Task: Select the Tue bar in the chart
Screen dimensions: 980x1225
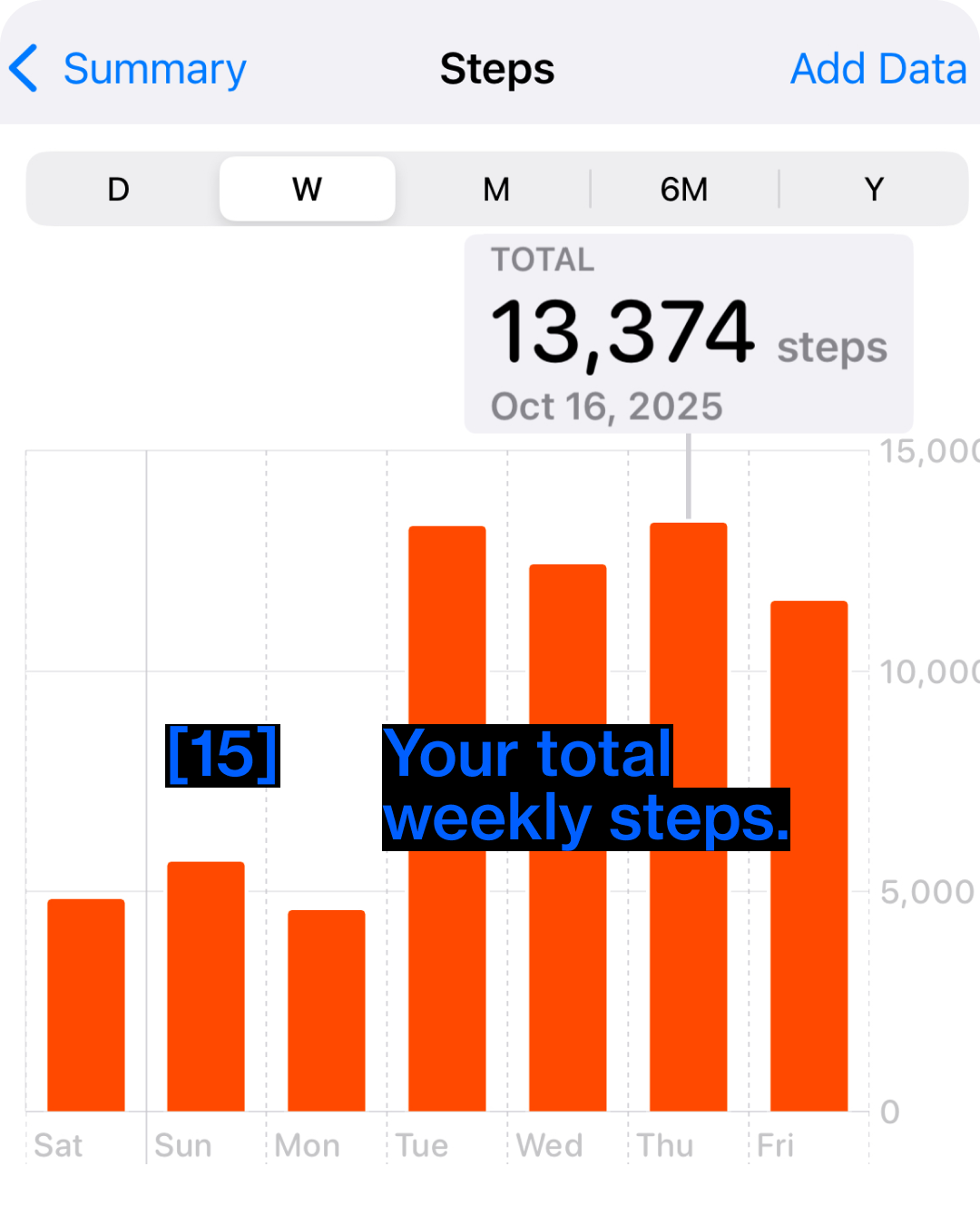Action: (447, 818)
